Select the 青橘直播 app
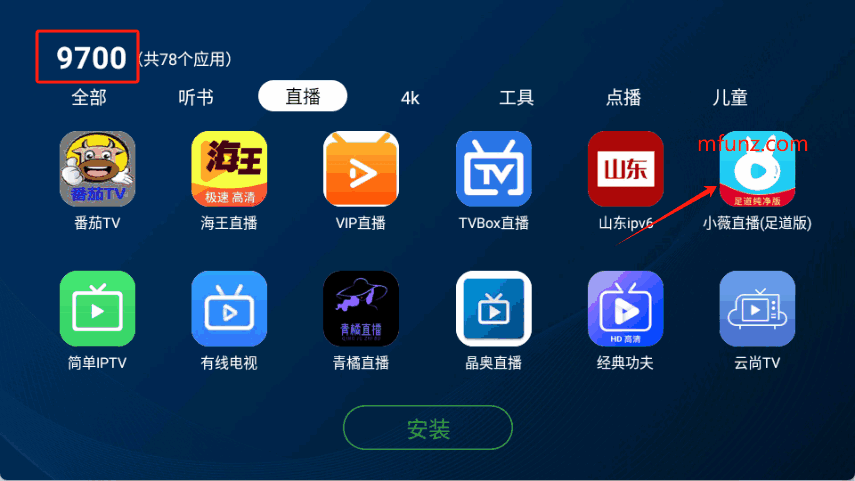 click(x=361, y=309)
